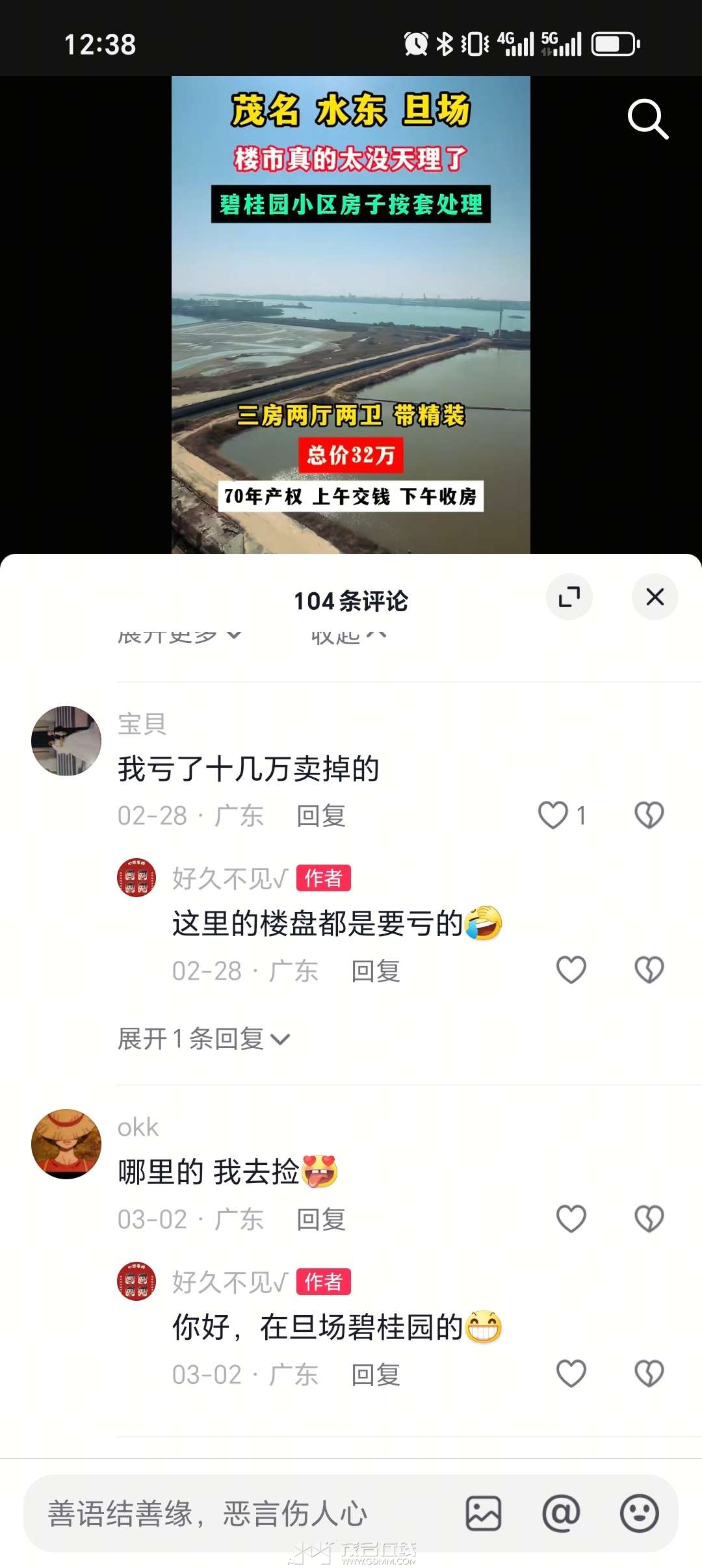The width and height of the screenshot is (702, 1568).
Task: Like the author's reply 你好，在旦场碧桂园的
Action: [x=571, y=1374]
